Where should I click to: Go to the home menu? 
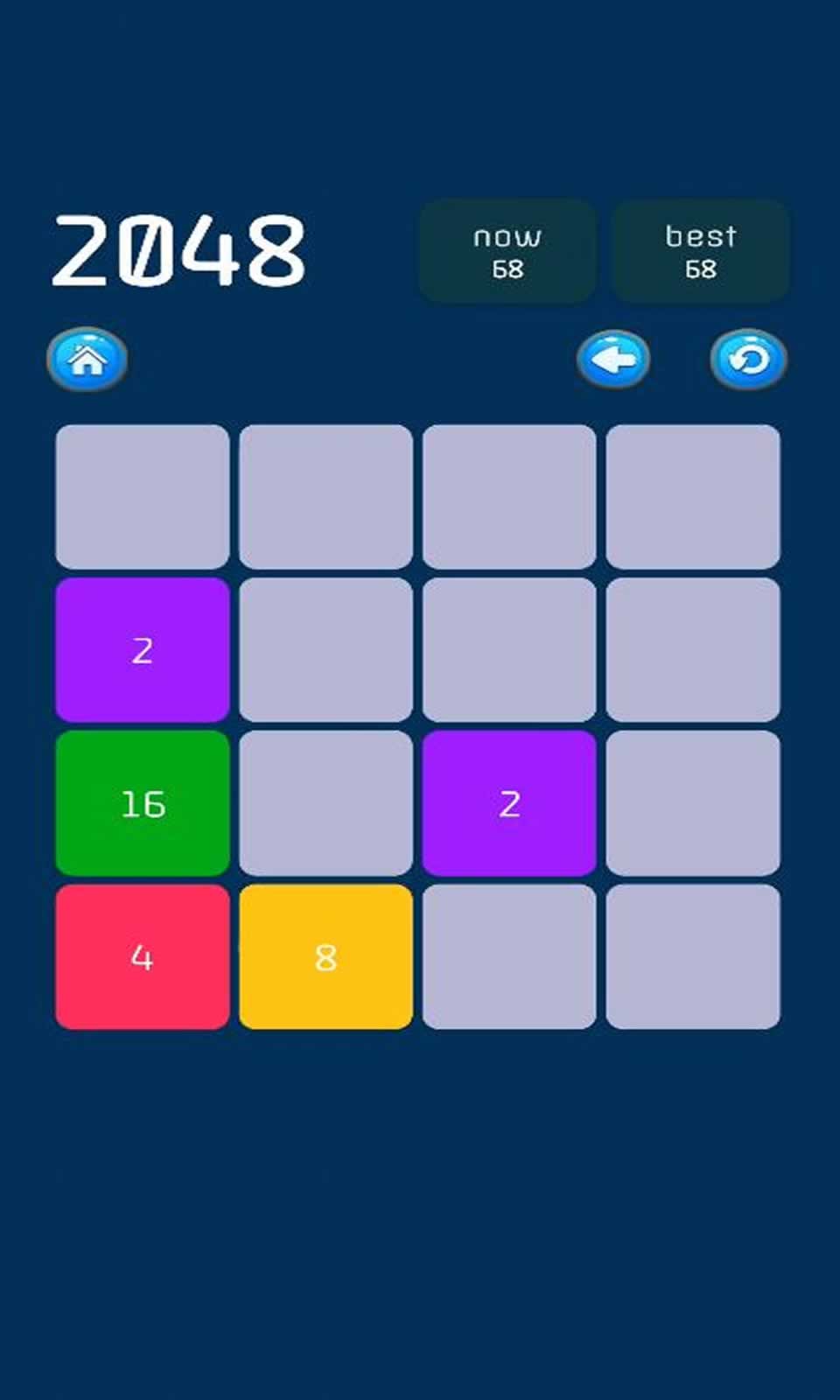[x=87, y=359]
